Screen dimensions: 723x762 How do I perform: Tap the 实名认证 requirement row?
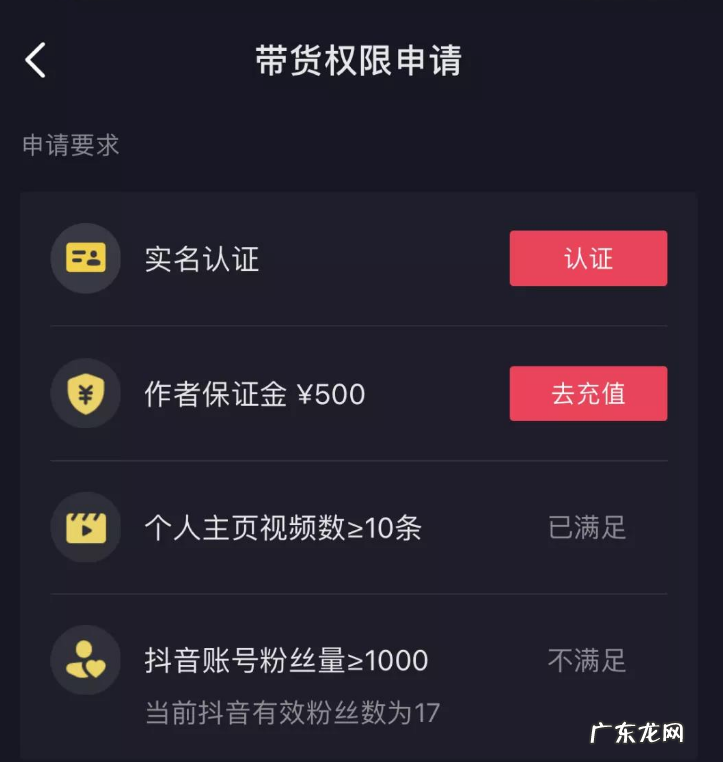point(300,258)
